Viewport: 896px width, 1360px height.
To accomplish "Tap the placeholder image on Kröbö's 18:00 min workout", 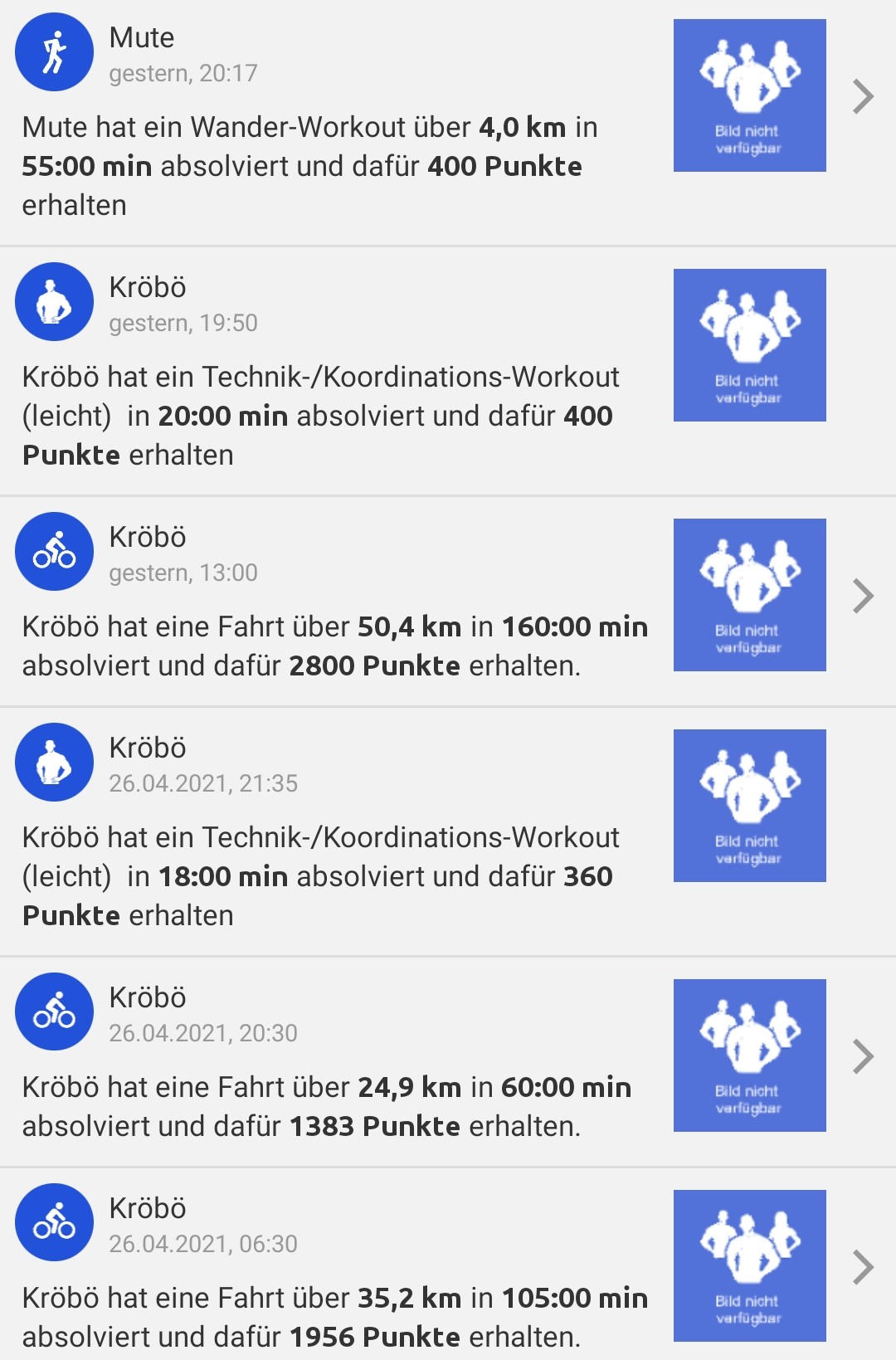I will point(748,804).
